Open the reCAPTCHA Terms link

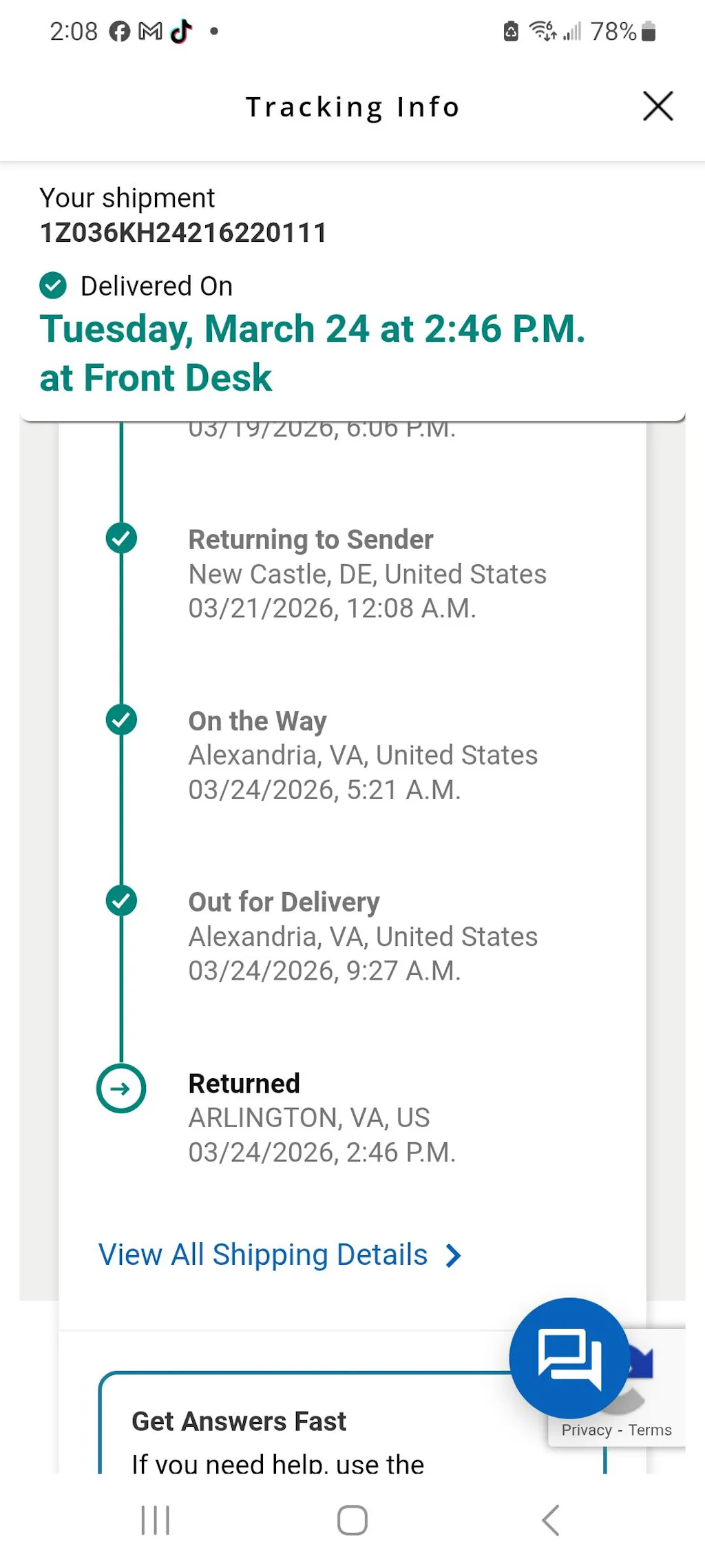coord(650,1430)
